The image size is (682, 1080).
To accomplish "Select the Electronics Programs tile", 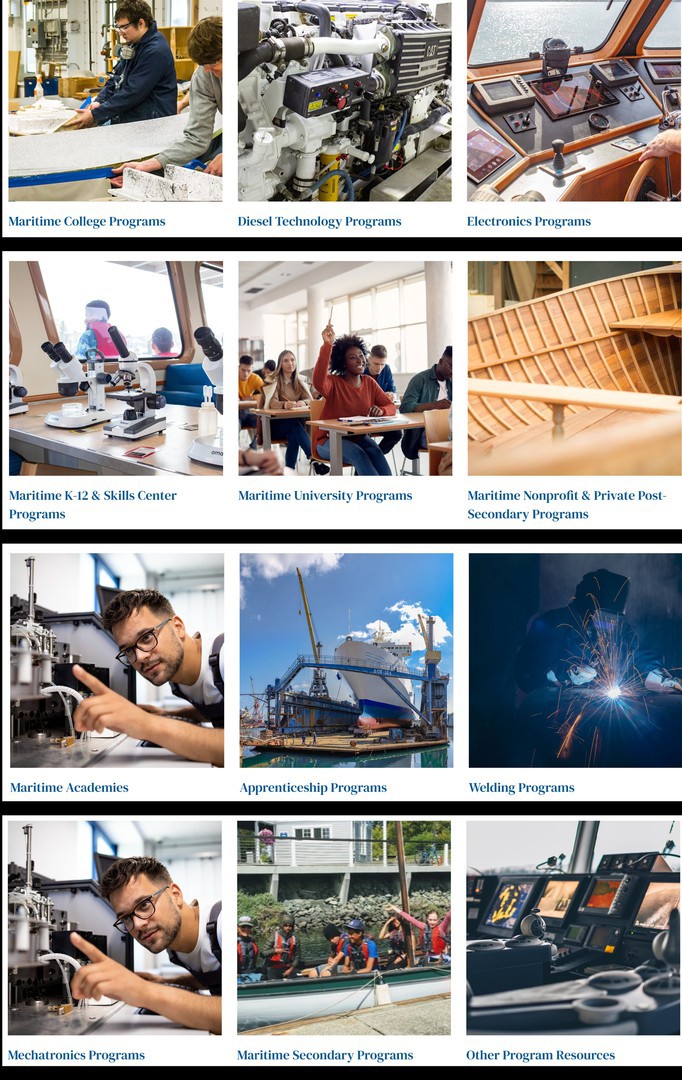I will tap(528, 221).
